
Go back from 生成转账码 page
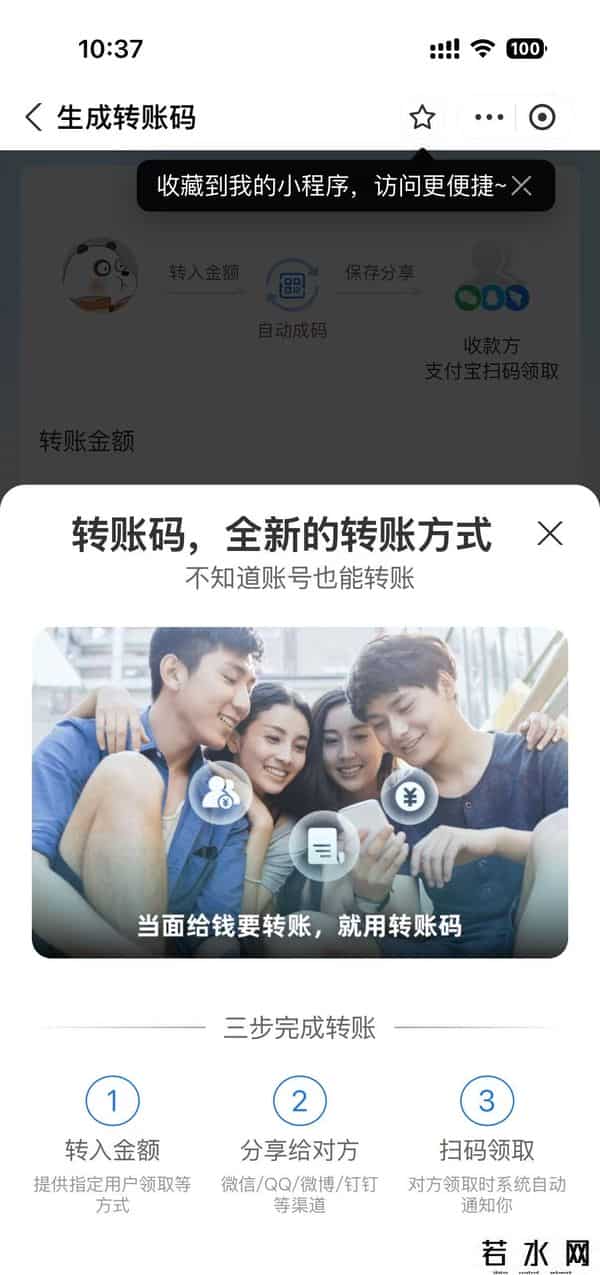pos(33,118)
